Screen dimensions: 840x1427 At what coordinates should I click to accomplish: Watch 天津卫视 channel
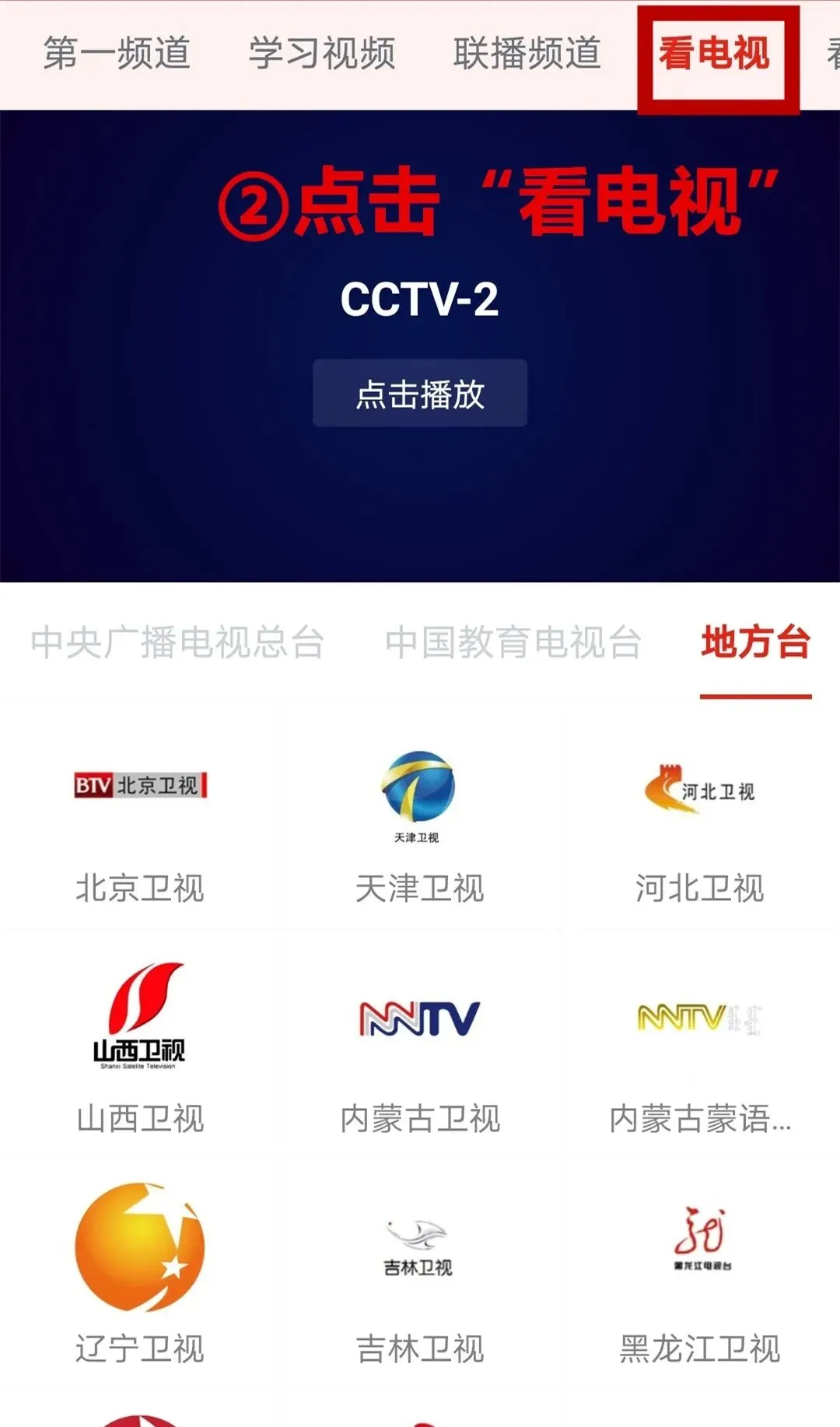420,825
